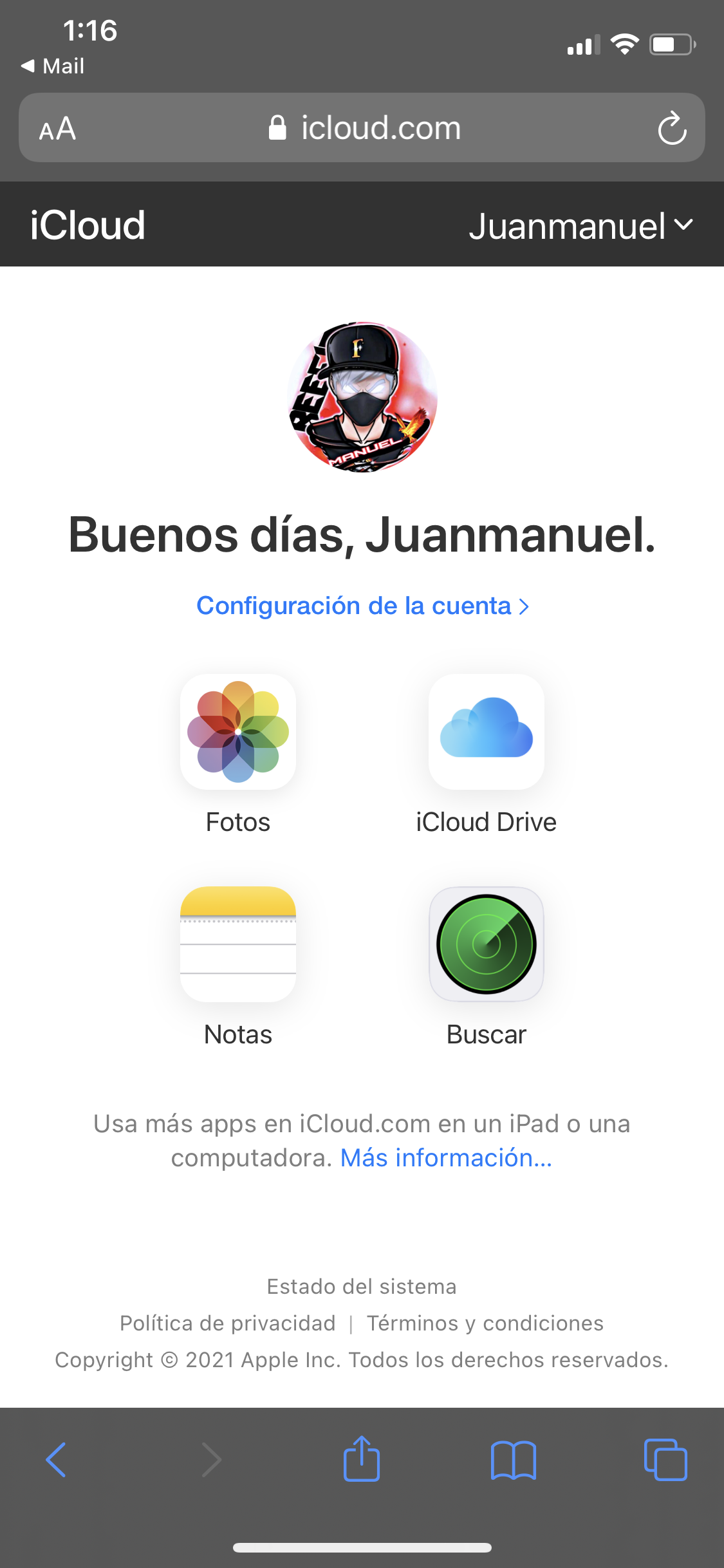Open the Buscar app
The height and width of the screenshot is (1568, 724).
487,944
